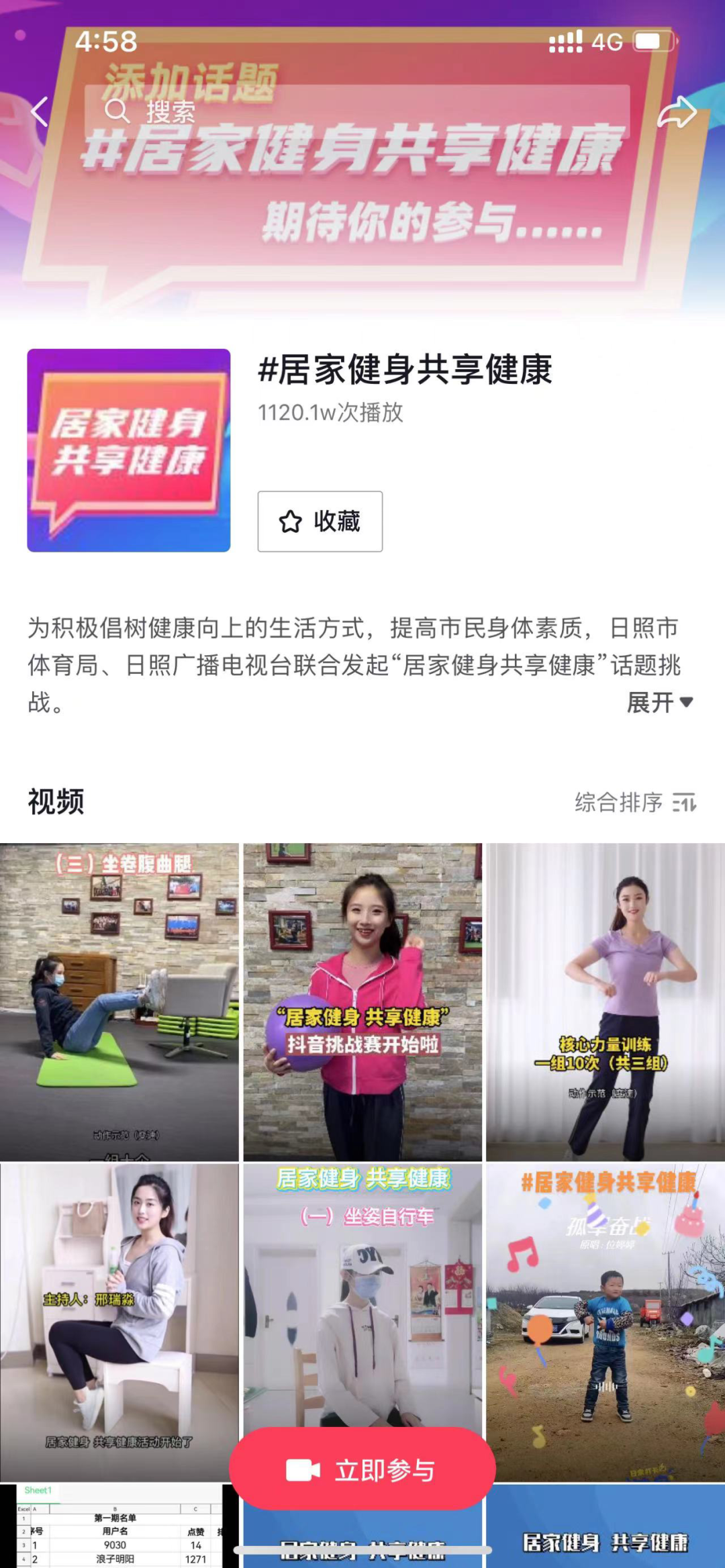Expand the topic description with 展开
This screenshot has width=725, height=1568.
[x=659, y=703]
